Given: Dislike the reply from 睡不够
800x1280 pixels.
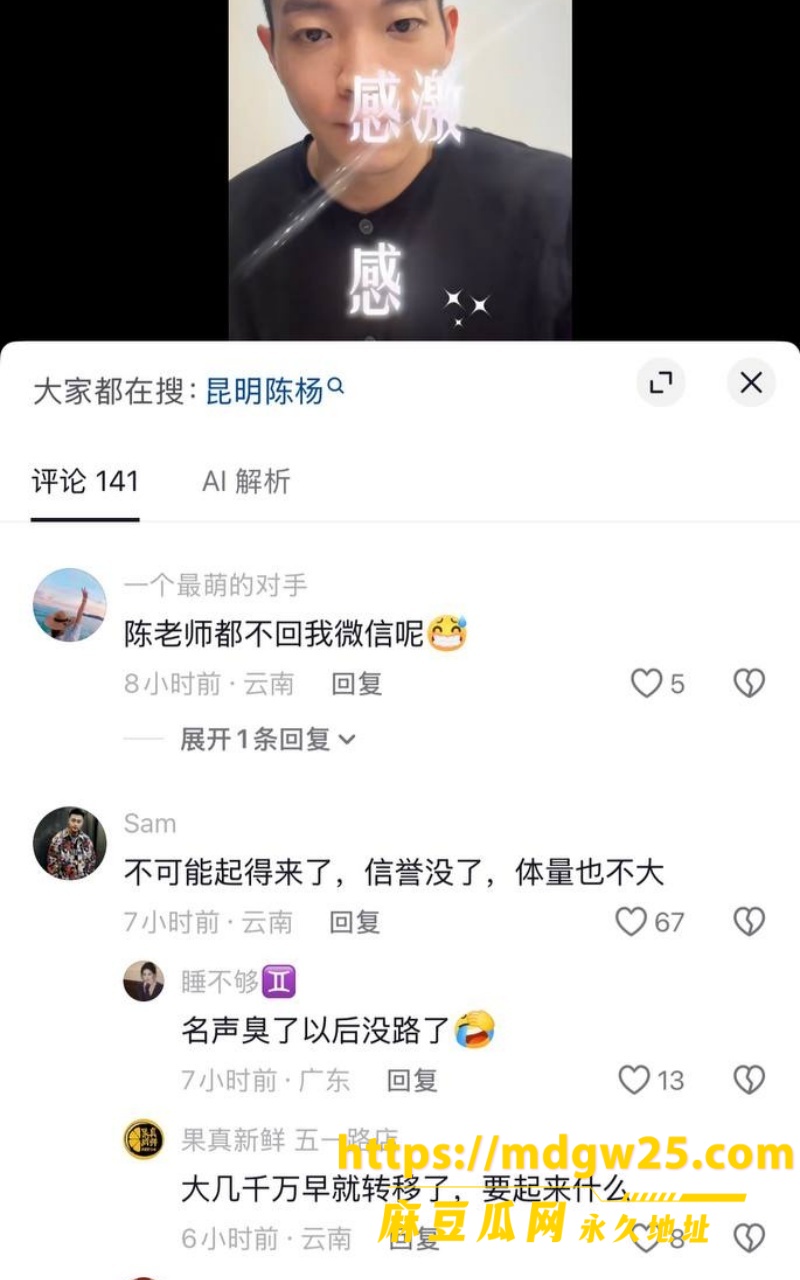Looking at the screenshot, I should pos(749,1079).
